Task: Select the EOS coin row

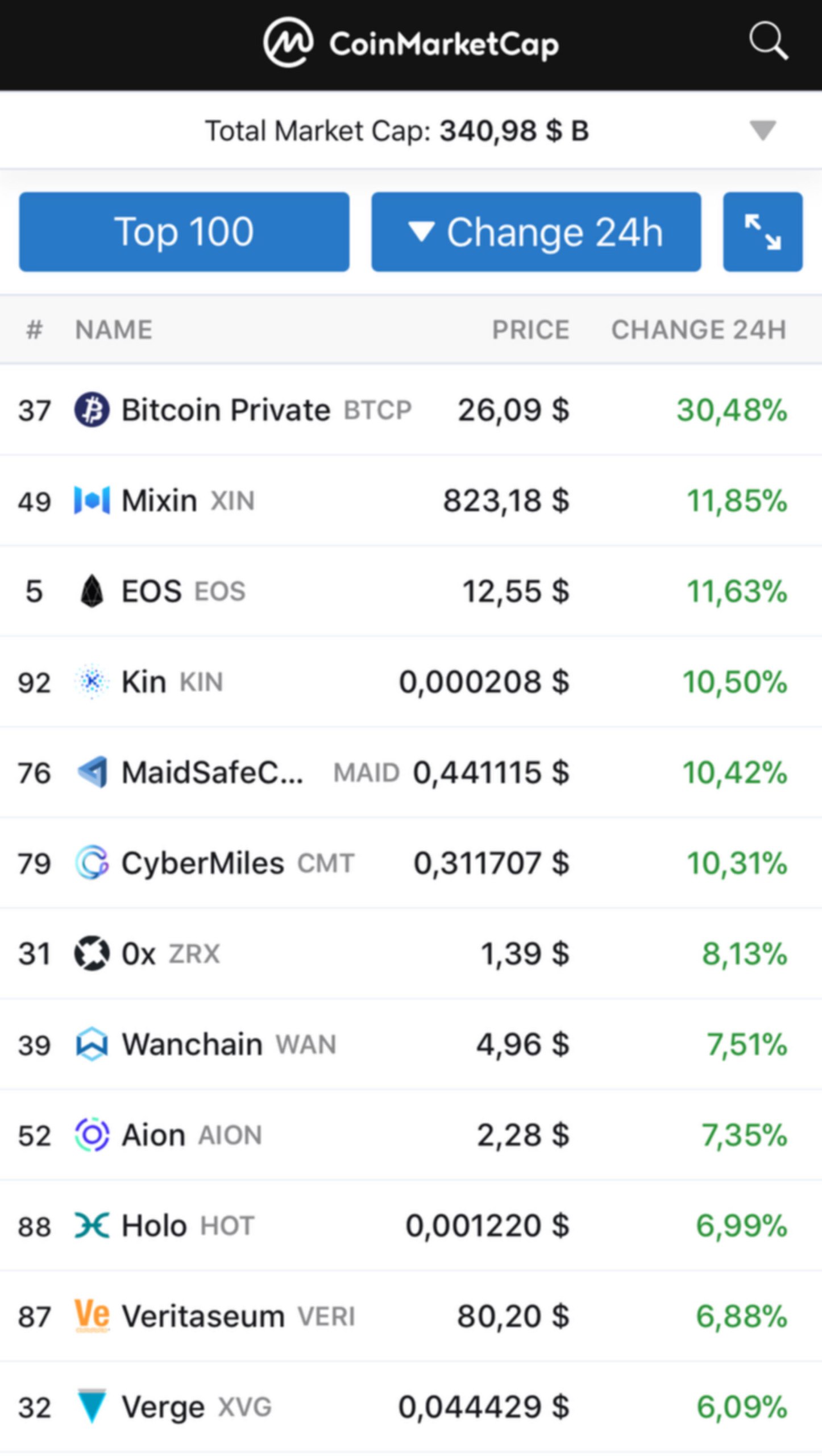Action: pos(411,591)
